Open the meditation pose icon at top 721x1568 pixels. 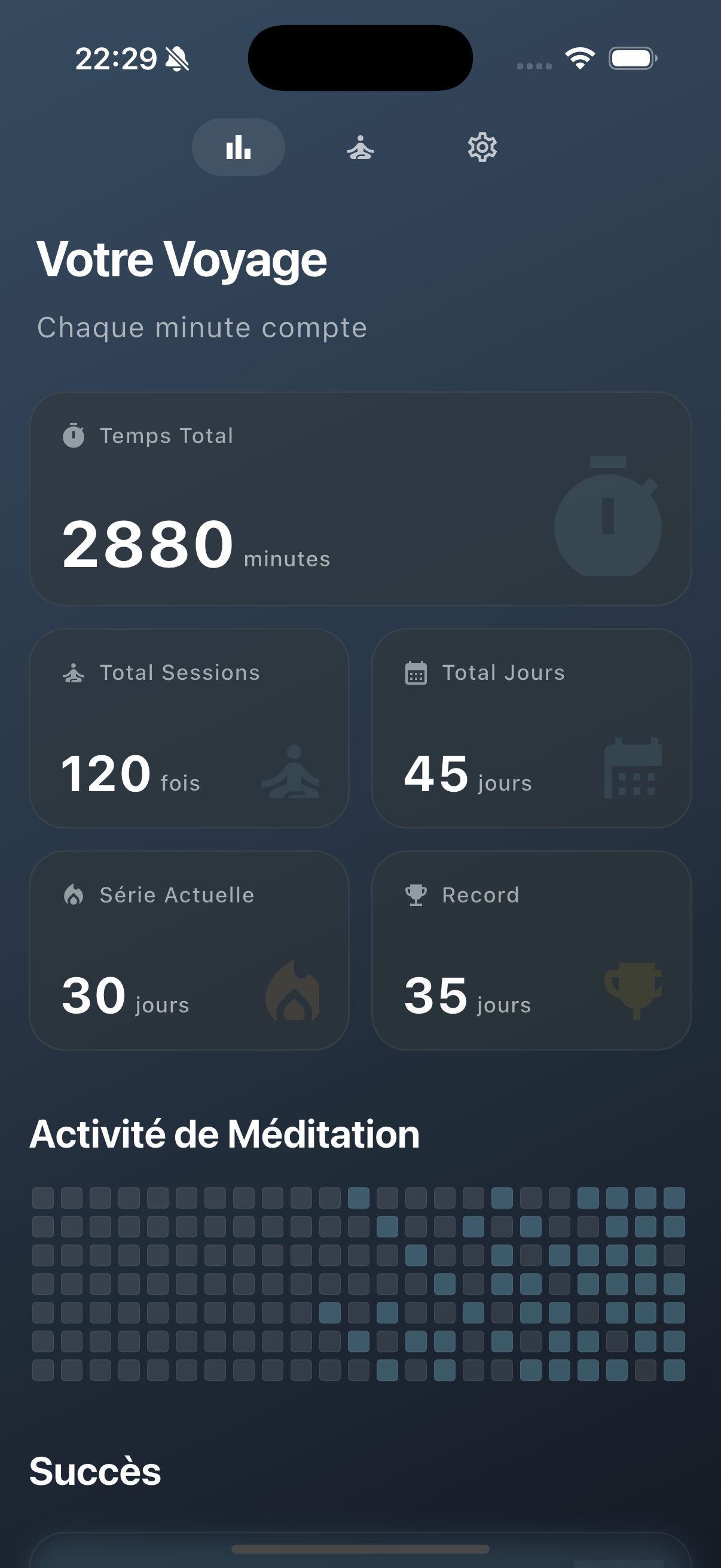pyautogui.click(x=362, y=147)
